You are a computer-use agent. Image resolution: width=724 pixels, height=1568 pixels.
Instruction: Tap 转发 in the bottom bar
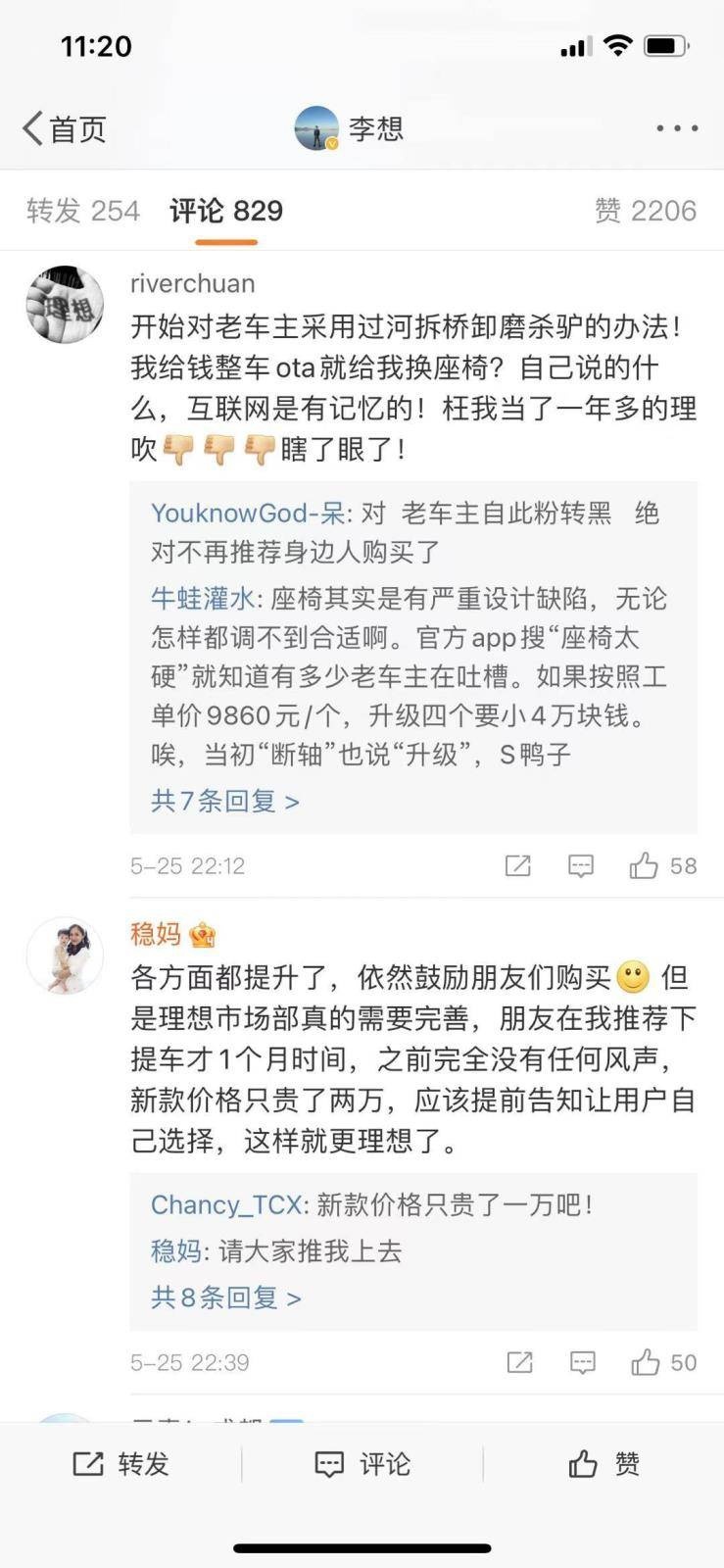click(x=121, y=1464)
